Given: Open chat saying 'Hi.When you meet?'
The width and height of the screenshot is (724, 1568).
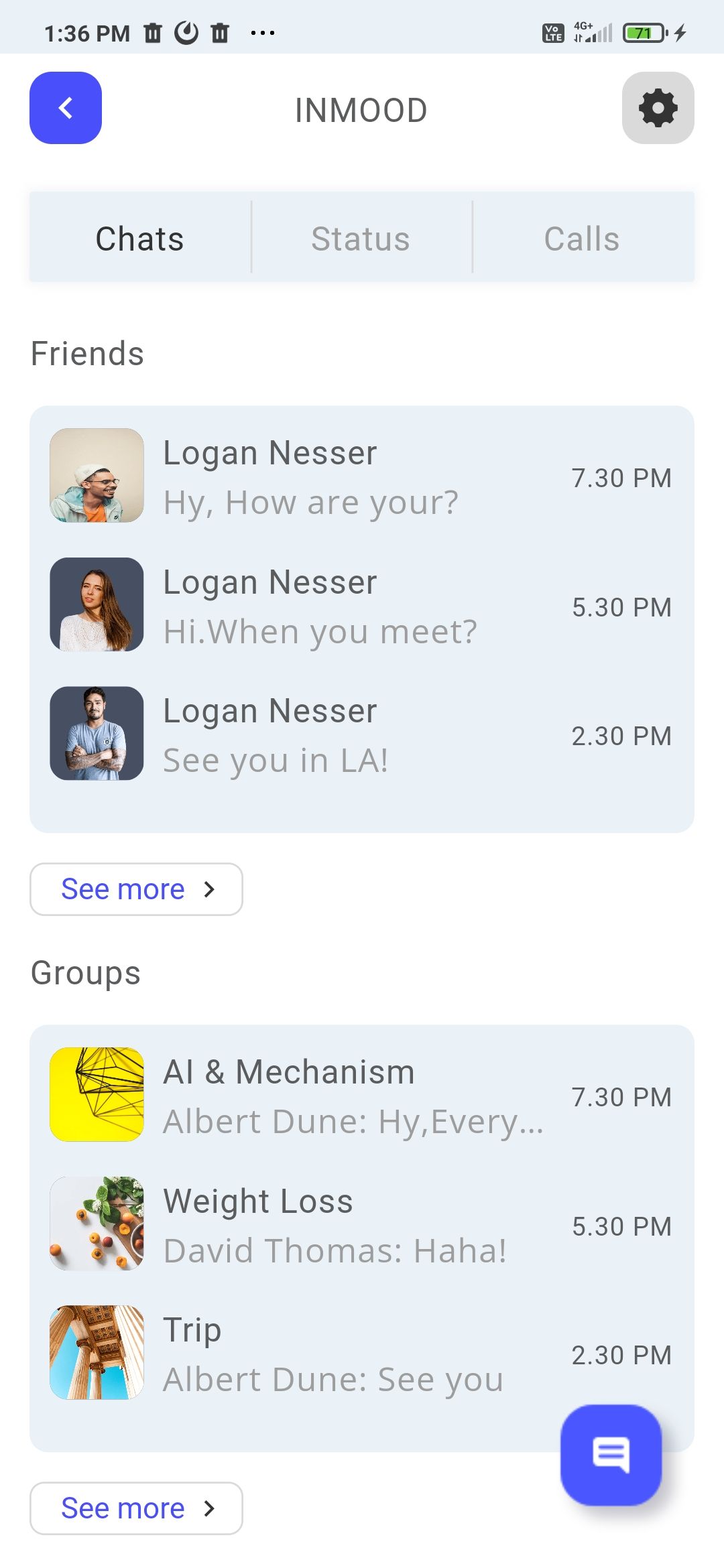Looking at the screenshot, I should (361, 606).
